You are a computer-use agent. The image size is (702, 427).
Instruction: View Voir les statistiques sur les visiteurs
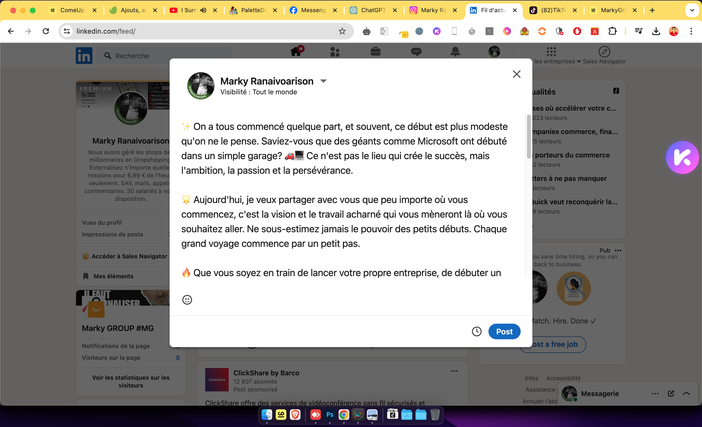[130, 381]
